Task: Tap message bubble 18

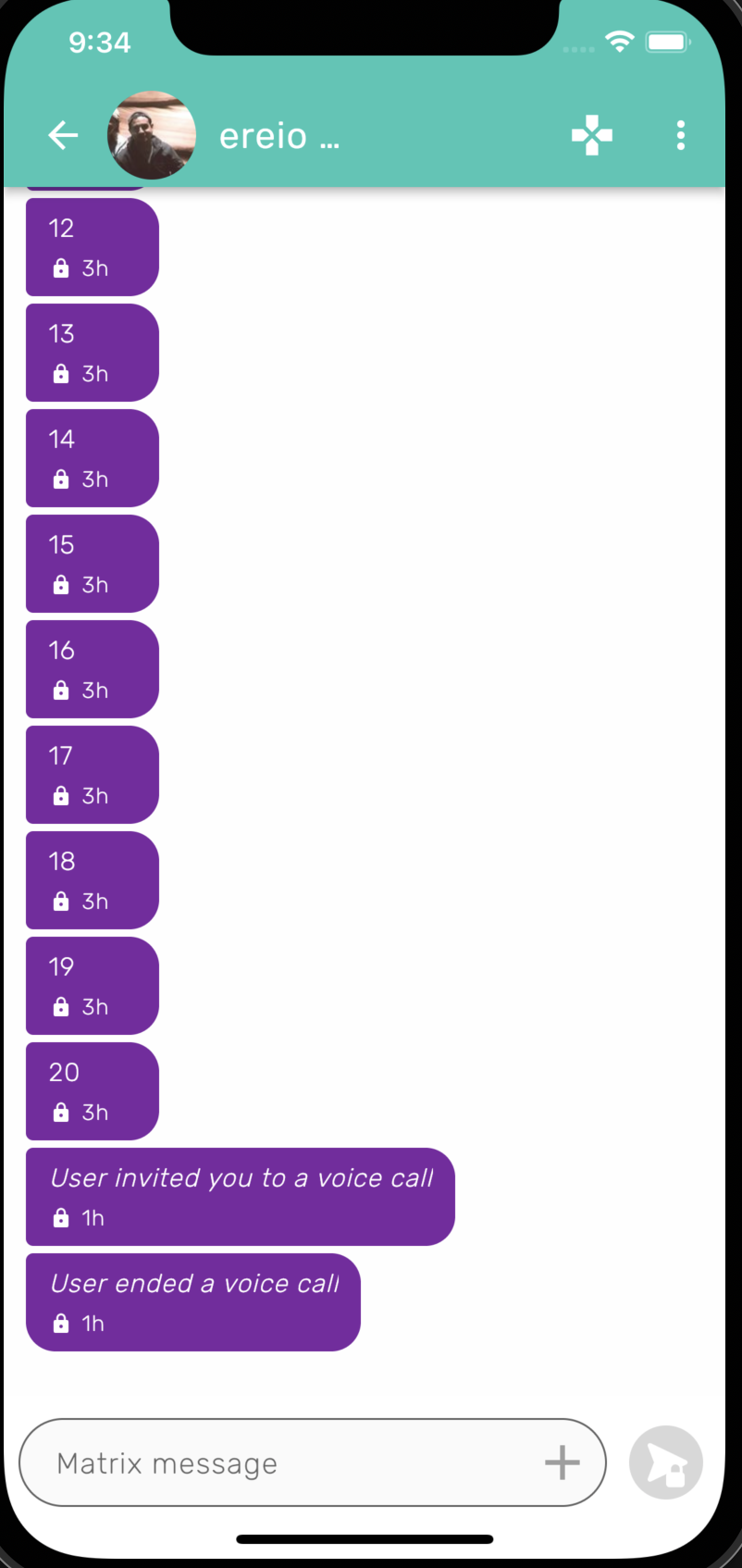Action: coord(92,879)
